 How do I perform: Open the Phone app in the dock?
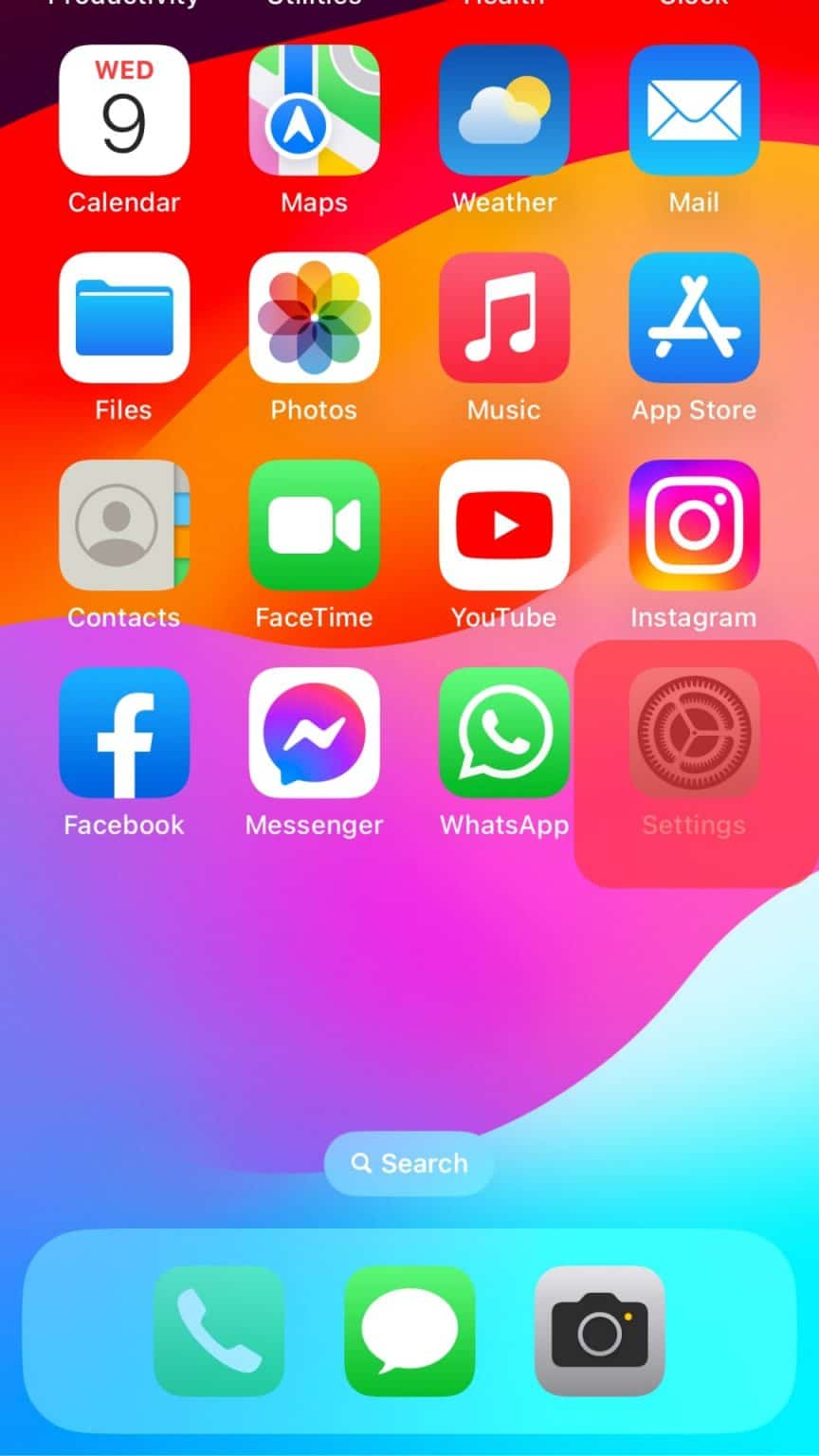point(219,1331)
